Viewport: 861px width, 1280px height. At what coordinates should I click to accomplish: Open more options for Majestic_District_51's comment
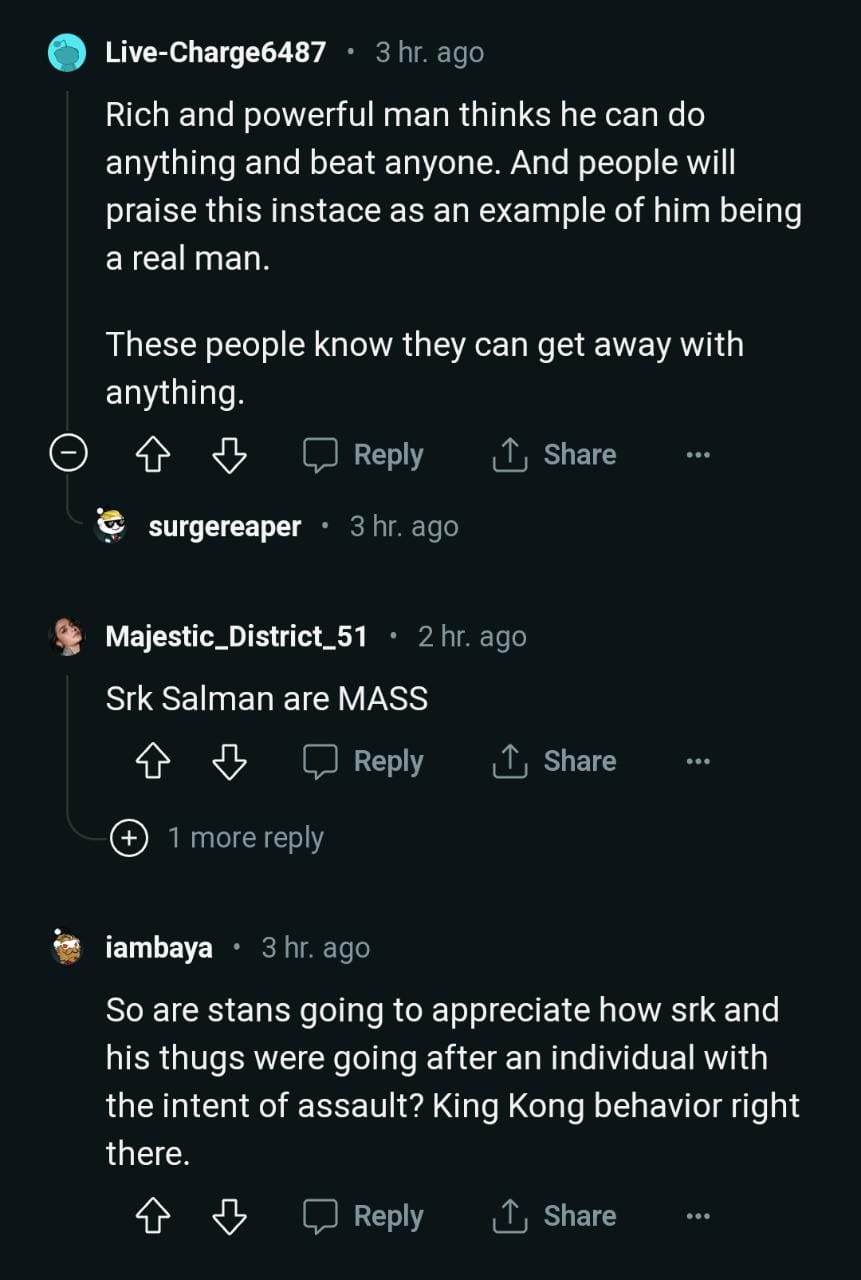pyautogui.click(x=697, y=762)
